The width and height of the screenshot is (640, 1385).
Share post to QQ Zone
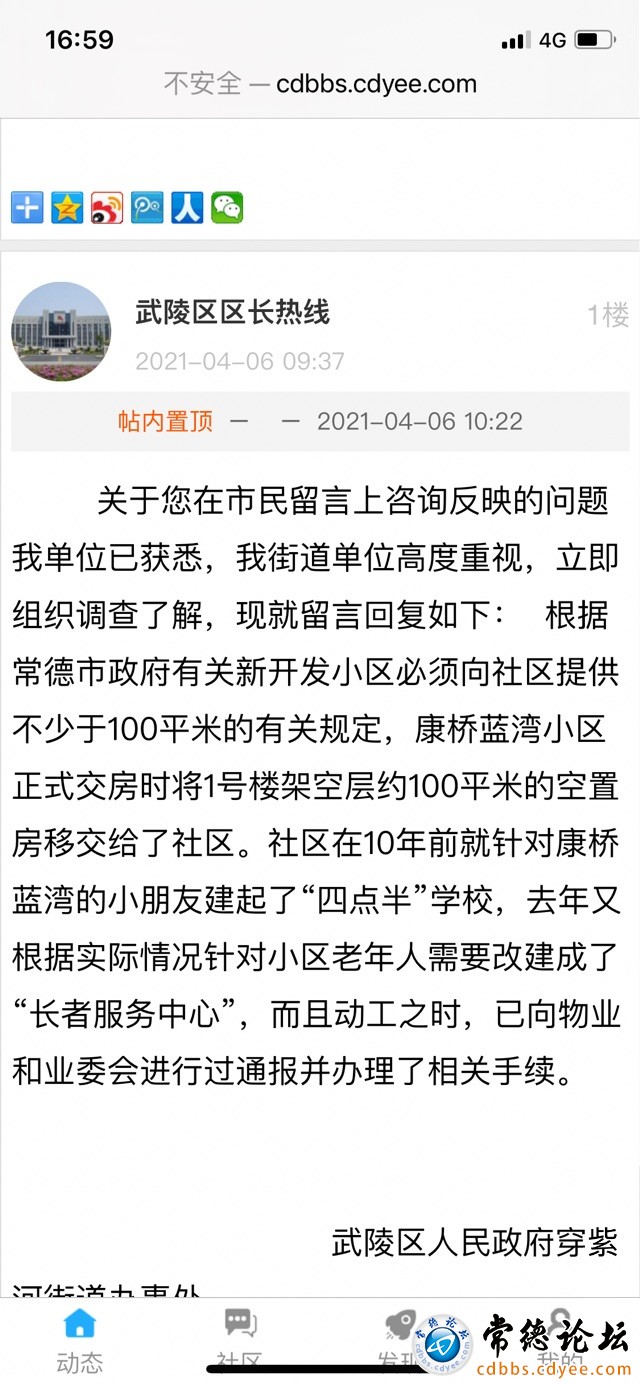[67, 207]
